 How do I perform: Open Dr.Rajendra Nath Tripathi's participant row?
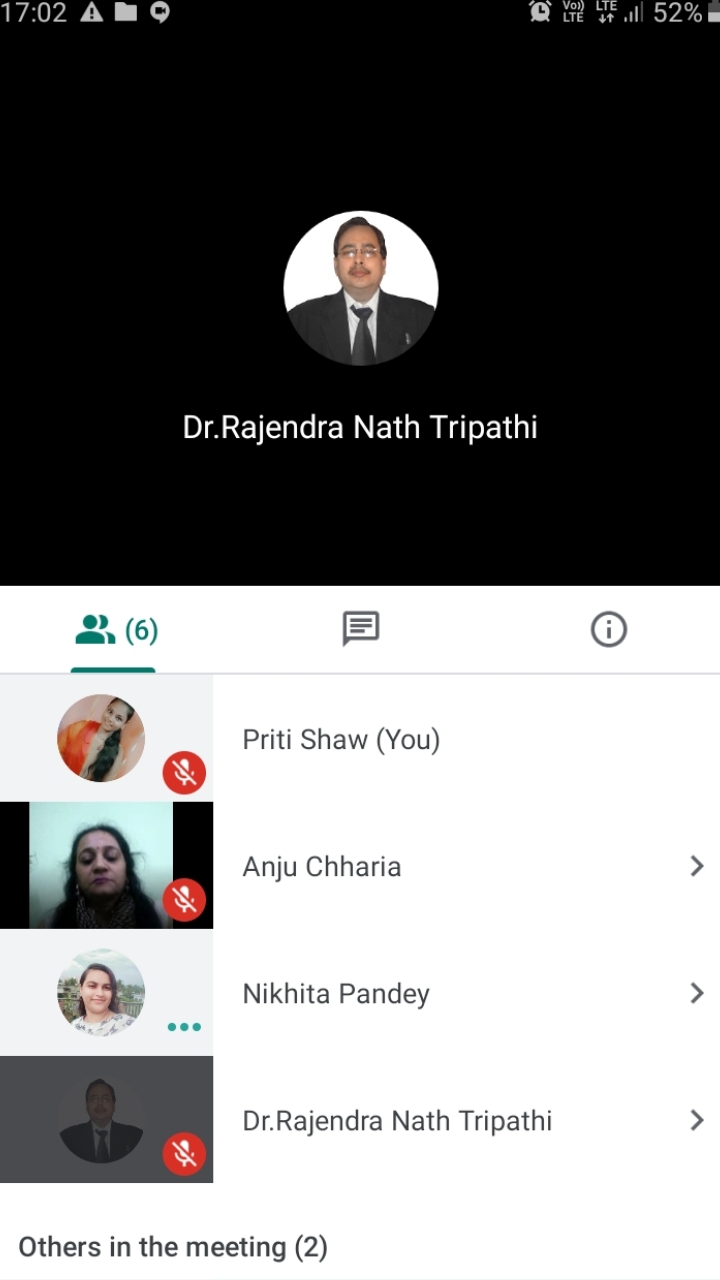pos(397,1120)
